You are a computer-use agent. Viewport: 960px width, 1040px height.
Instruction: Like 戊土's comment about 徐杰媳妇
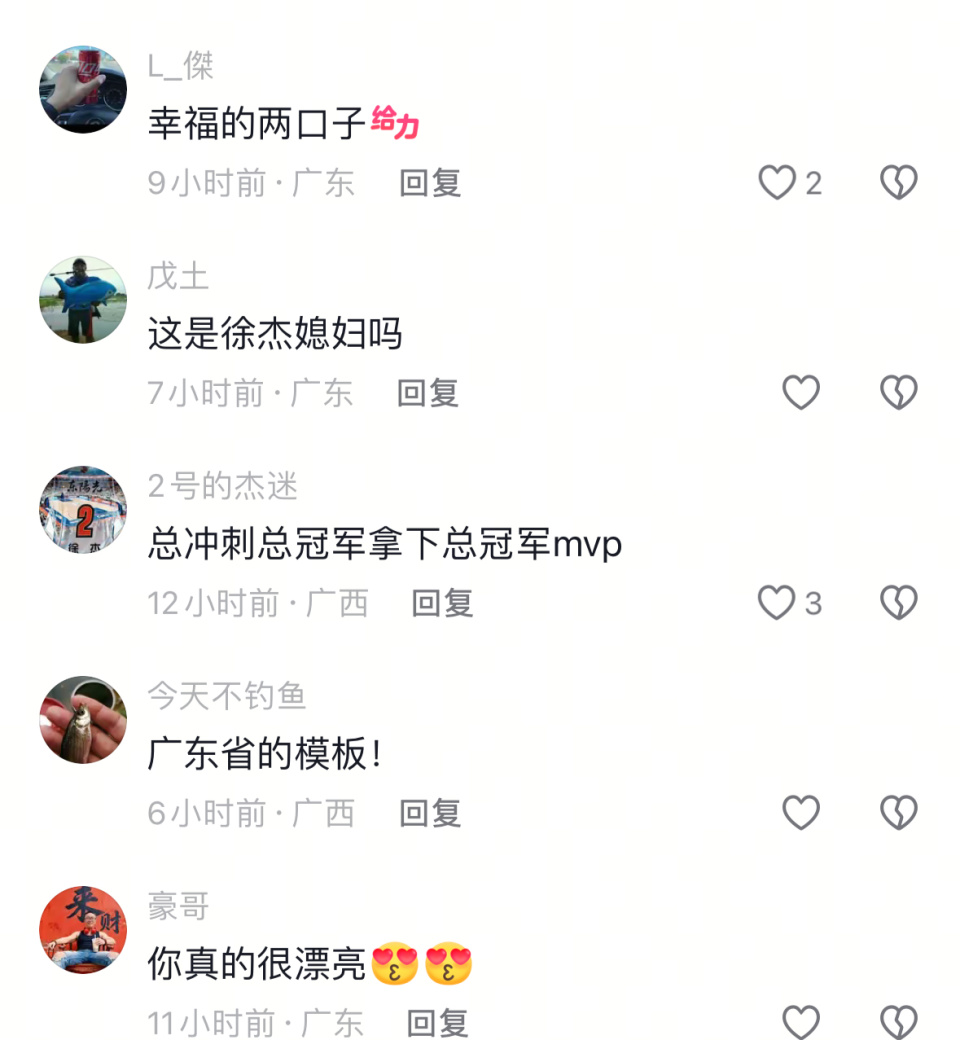coord(800,393)
